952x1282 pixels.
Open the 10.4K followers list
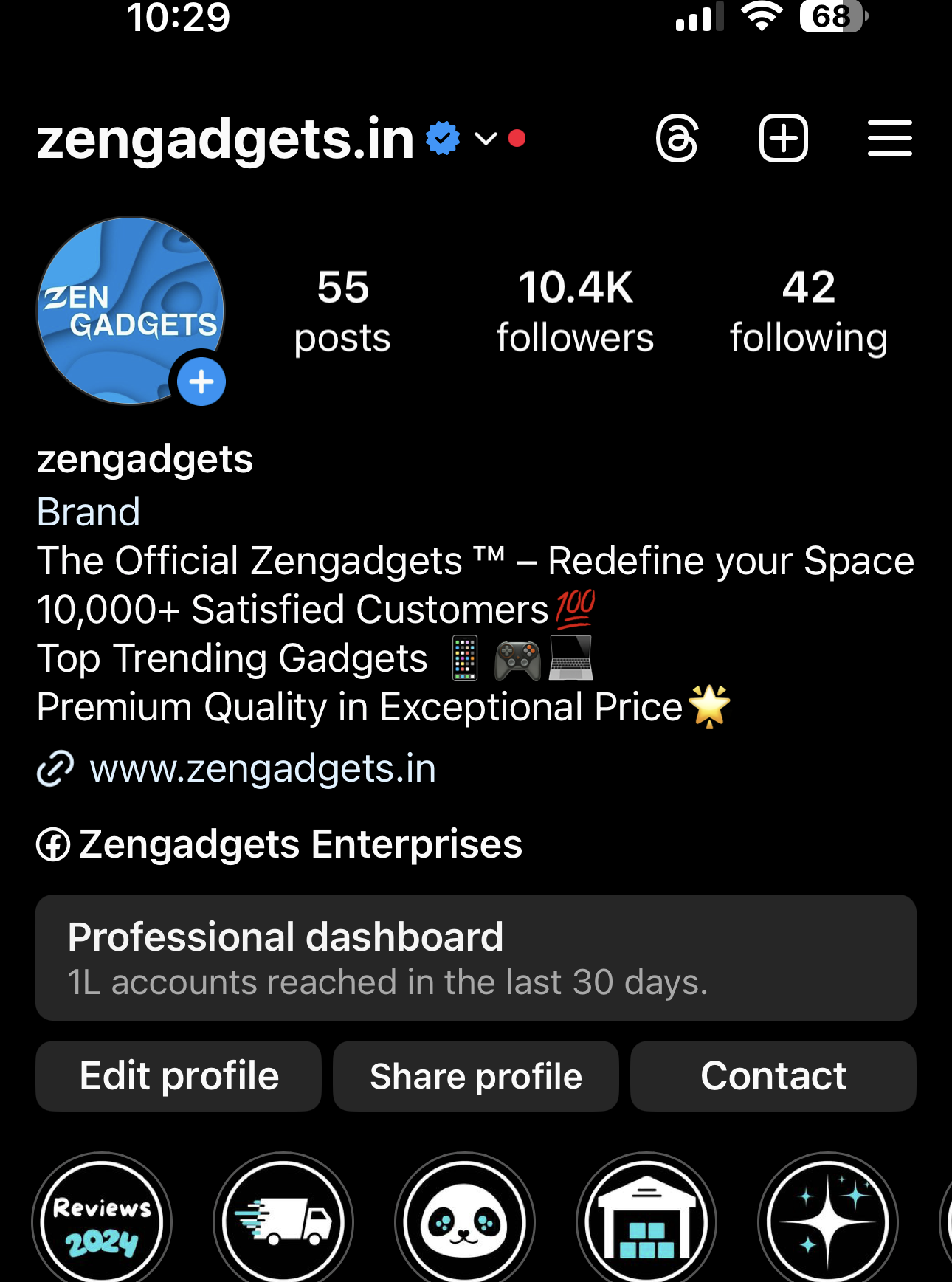click(575, 311)
